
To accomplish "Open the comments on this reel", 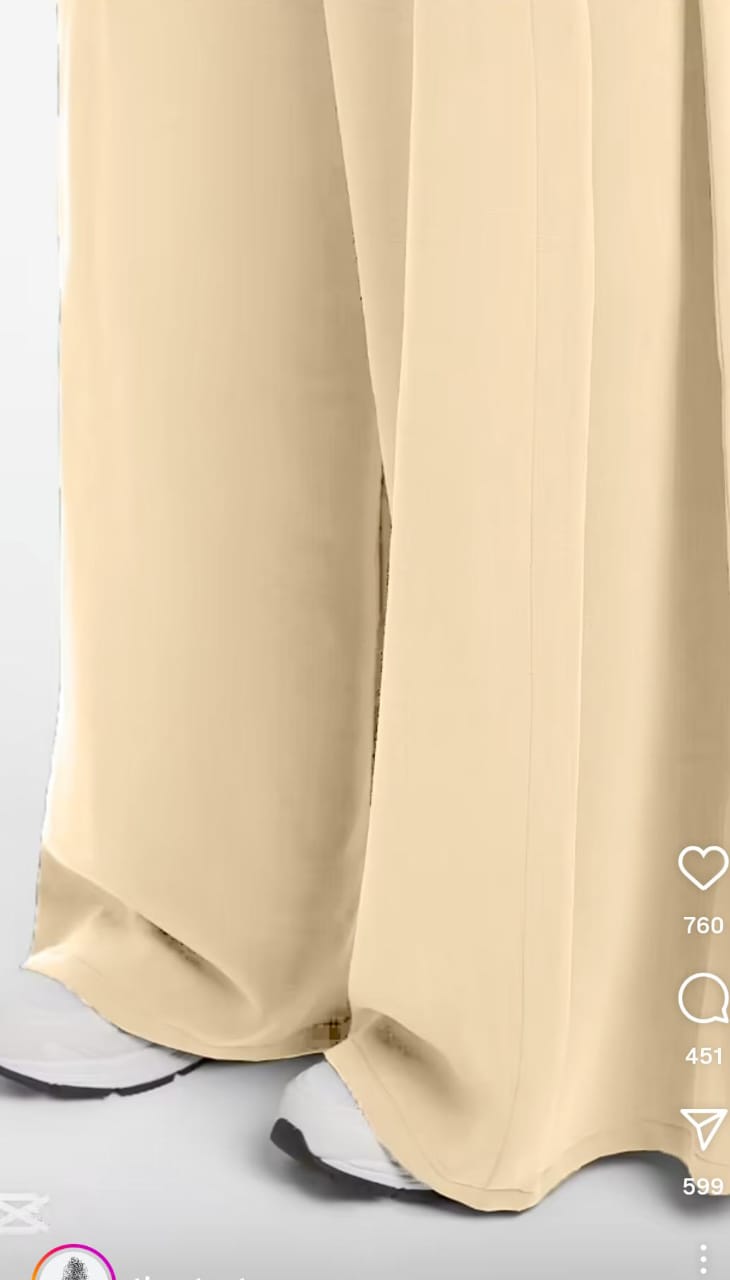I will tap(703, 998).
